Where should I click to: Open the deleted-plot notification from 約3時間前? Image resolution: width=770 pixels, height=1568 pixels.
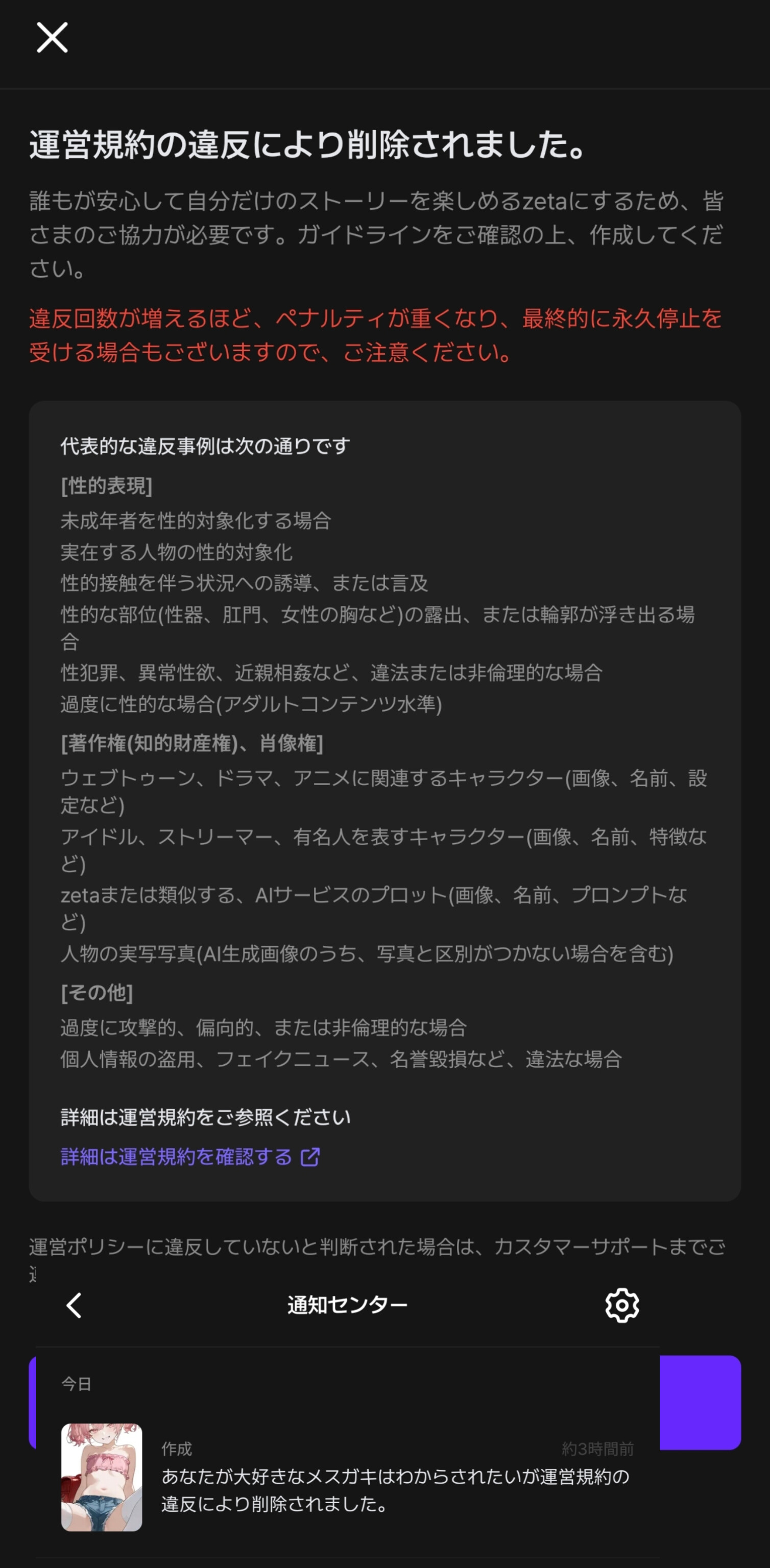tap(348, 1477)
